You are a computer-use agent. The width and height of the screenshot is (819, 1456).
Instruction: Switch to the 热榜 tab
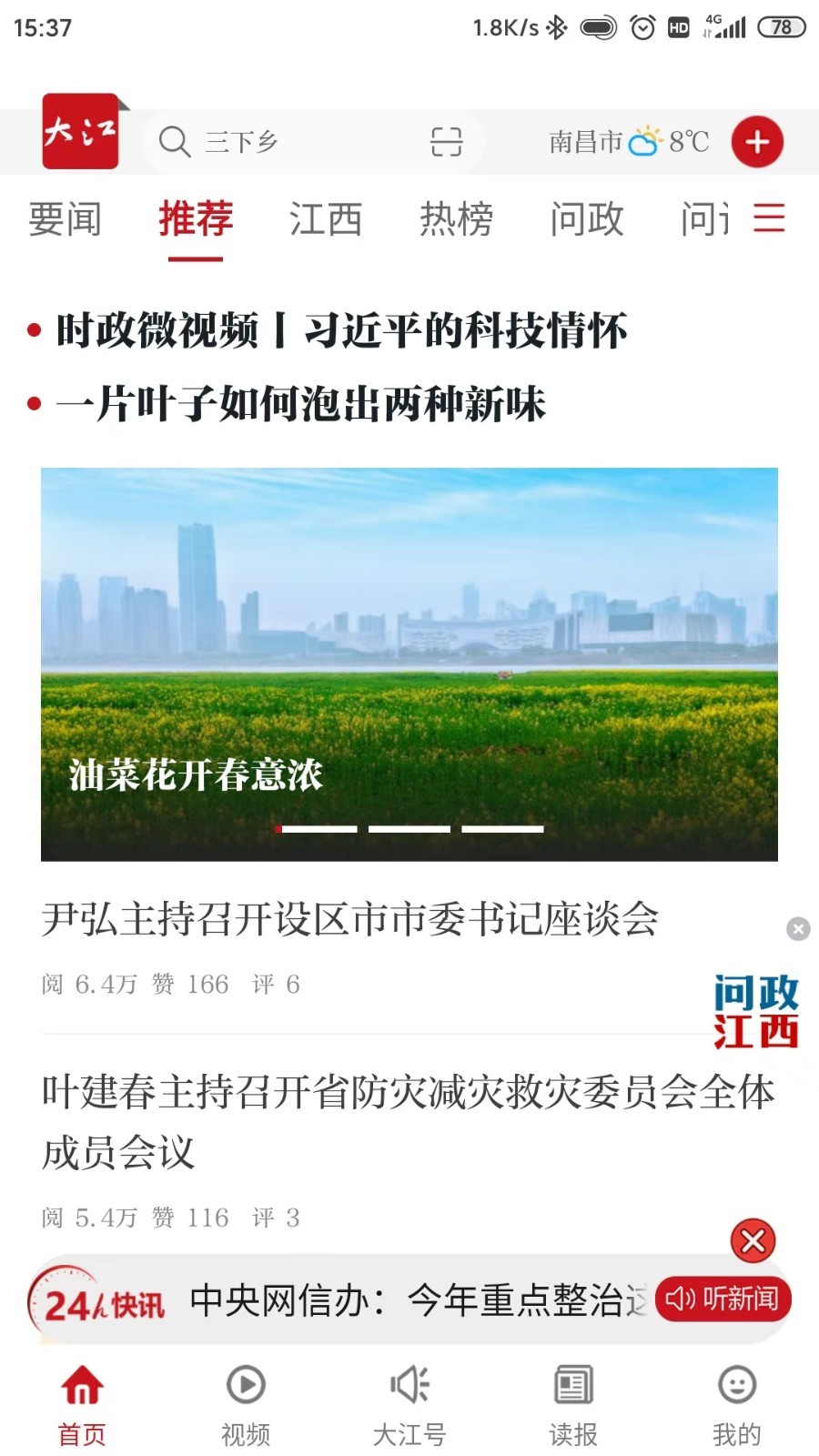(457, 219)
